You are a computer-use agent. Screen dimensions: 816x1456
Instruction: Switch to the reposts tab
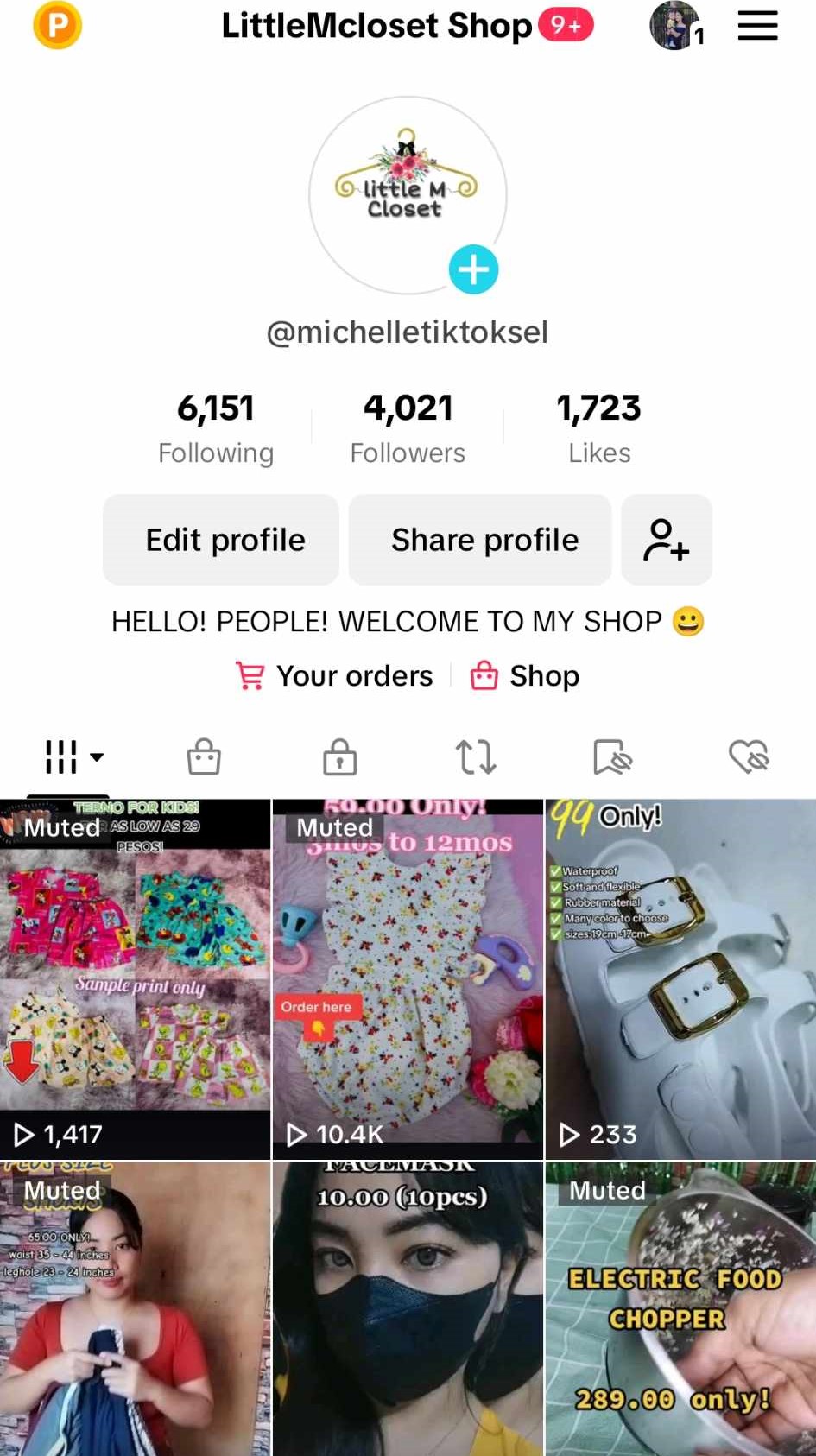(x=476, y=757)
